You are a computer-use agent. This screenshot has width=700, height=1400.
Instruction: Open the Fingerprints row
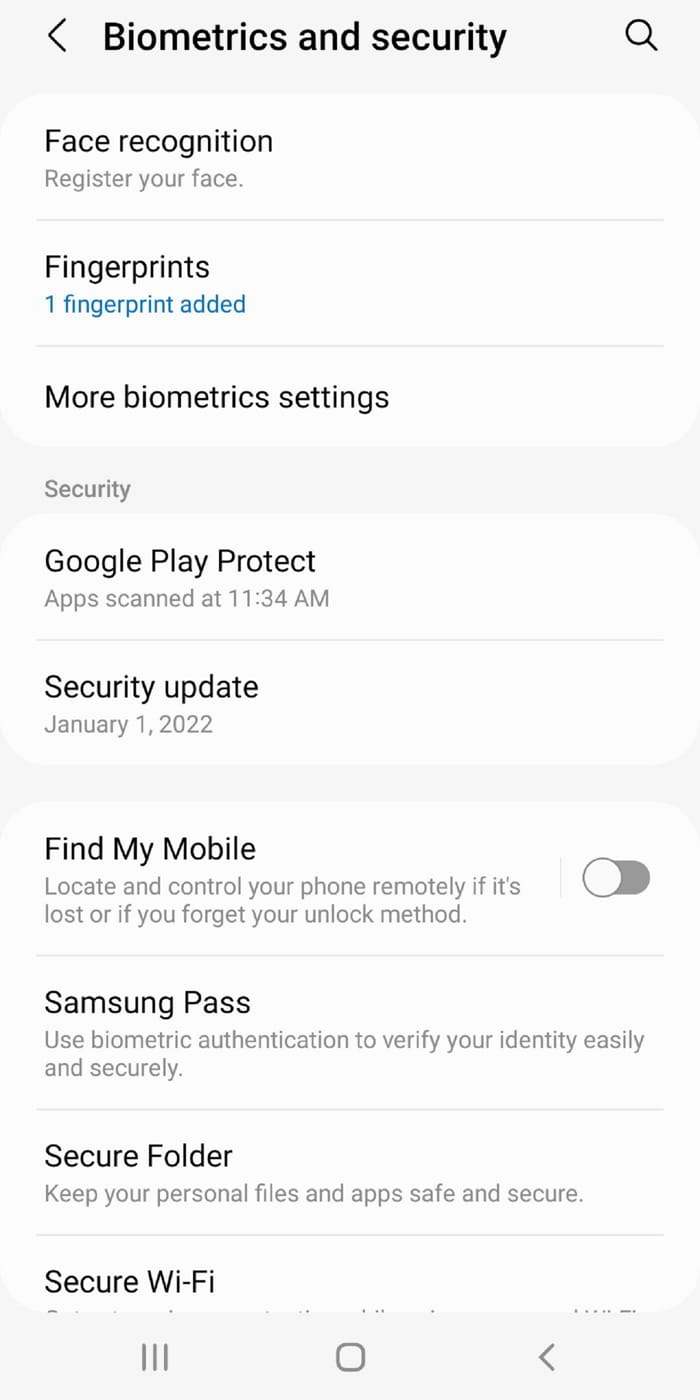click(x=350, y=283)
